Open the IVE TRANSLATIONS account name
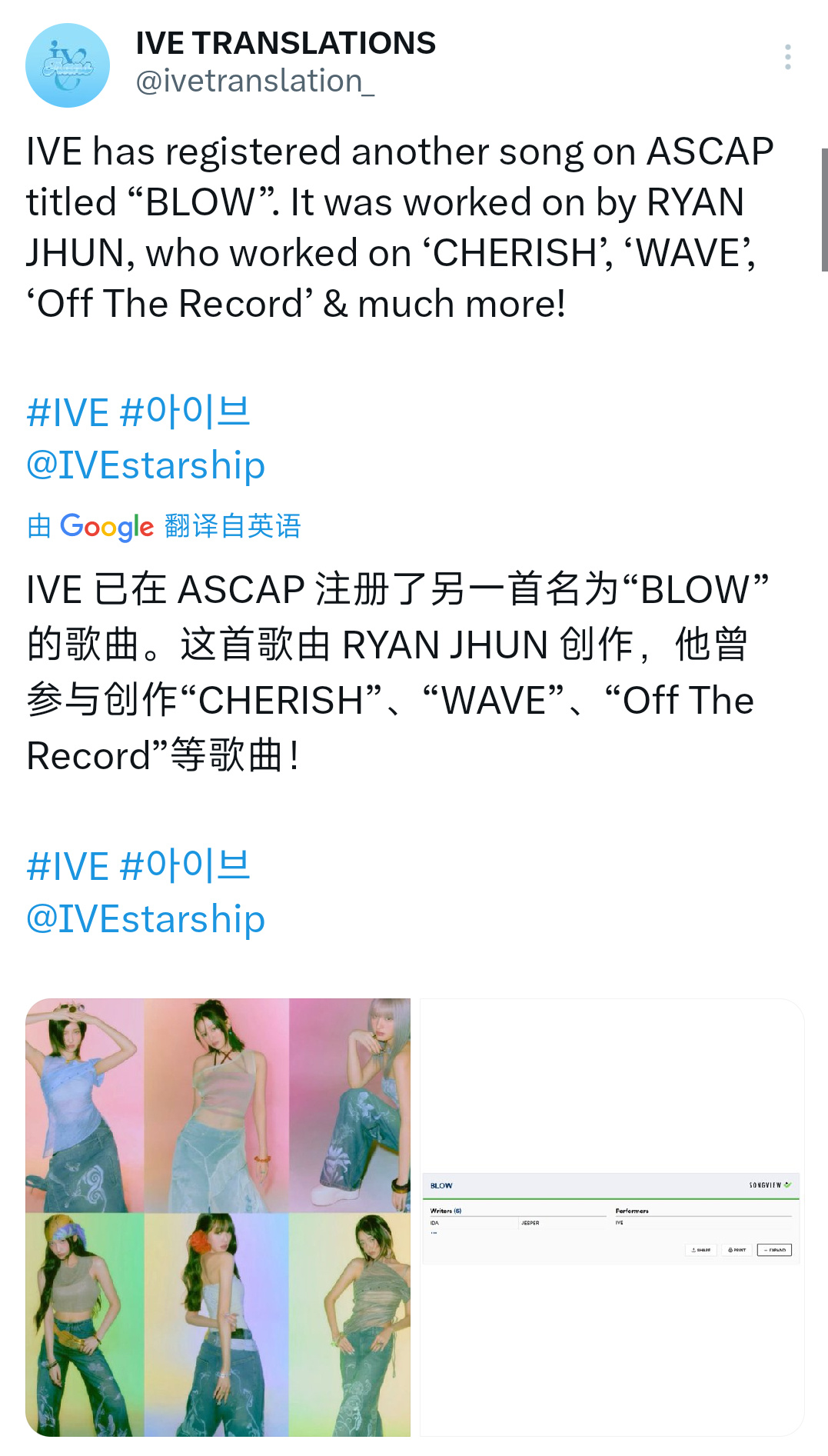The height and width of the screenshot is (1456, 828). tap(285, 43)
